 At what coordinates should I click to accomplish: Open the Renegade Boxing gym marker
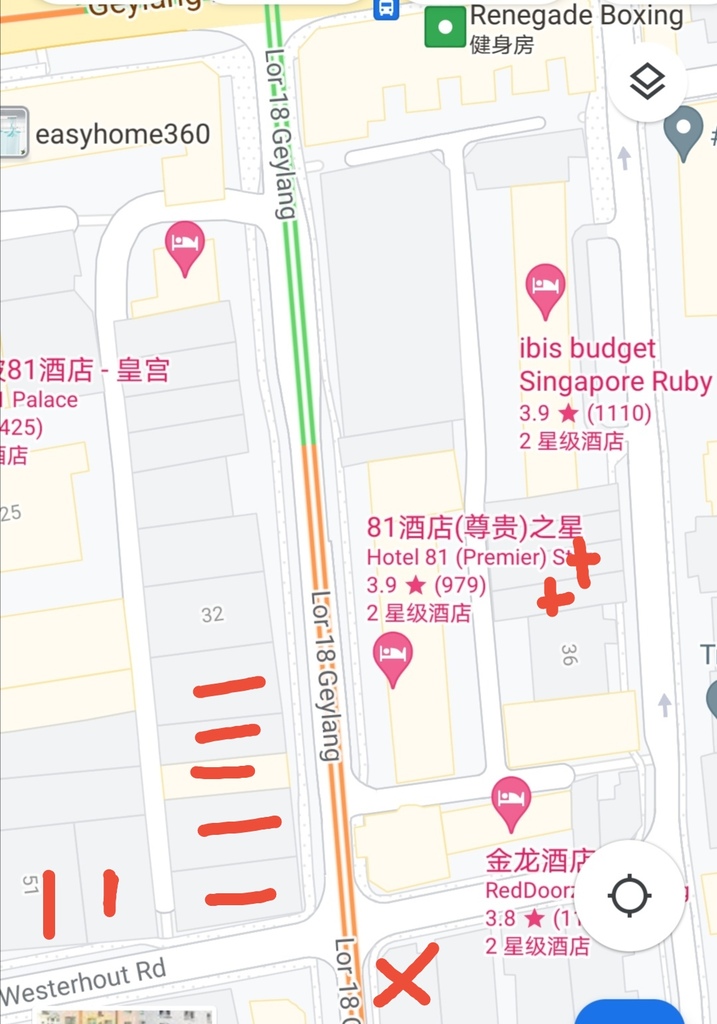pos(445,26)
